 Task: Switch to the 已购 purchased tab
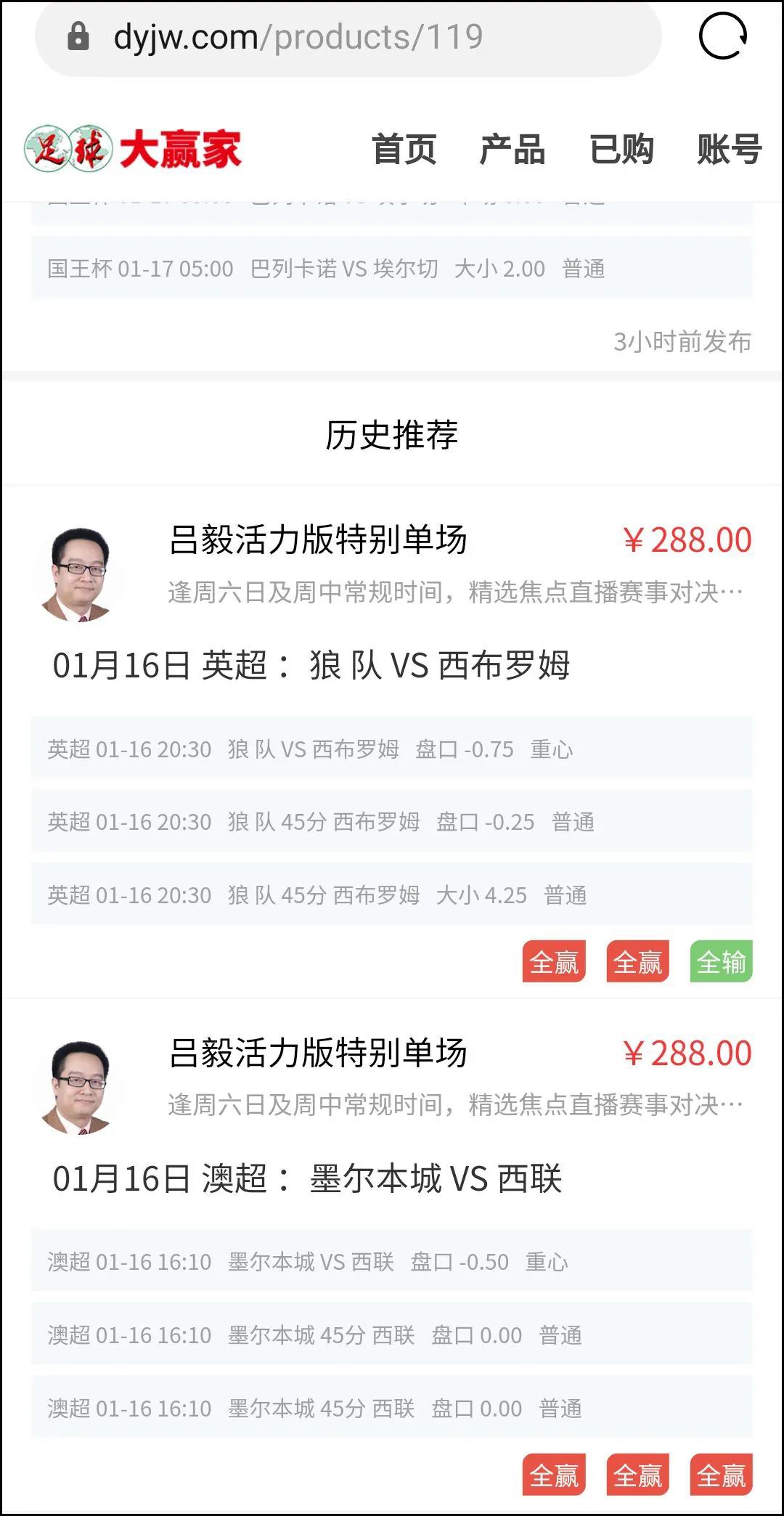(621, 150)
